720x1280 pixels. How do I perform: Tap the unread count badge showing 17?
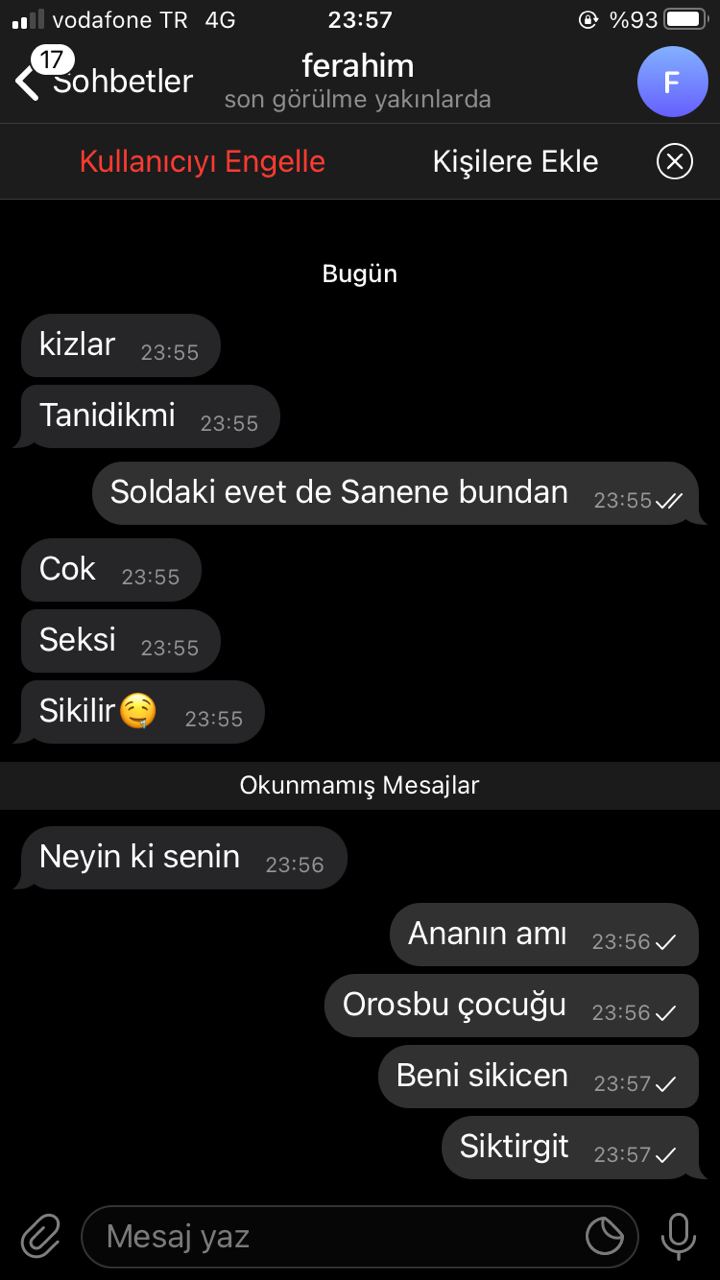click(54, 59)
